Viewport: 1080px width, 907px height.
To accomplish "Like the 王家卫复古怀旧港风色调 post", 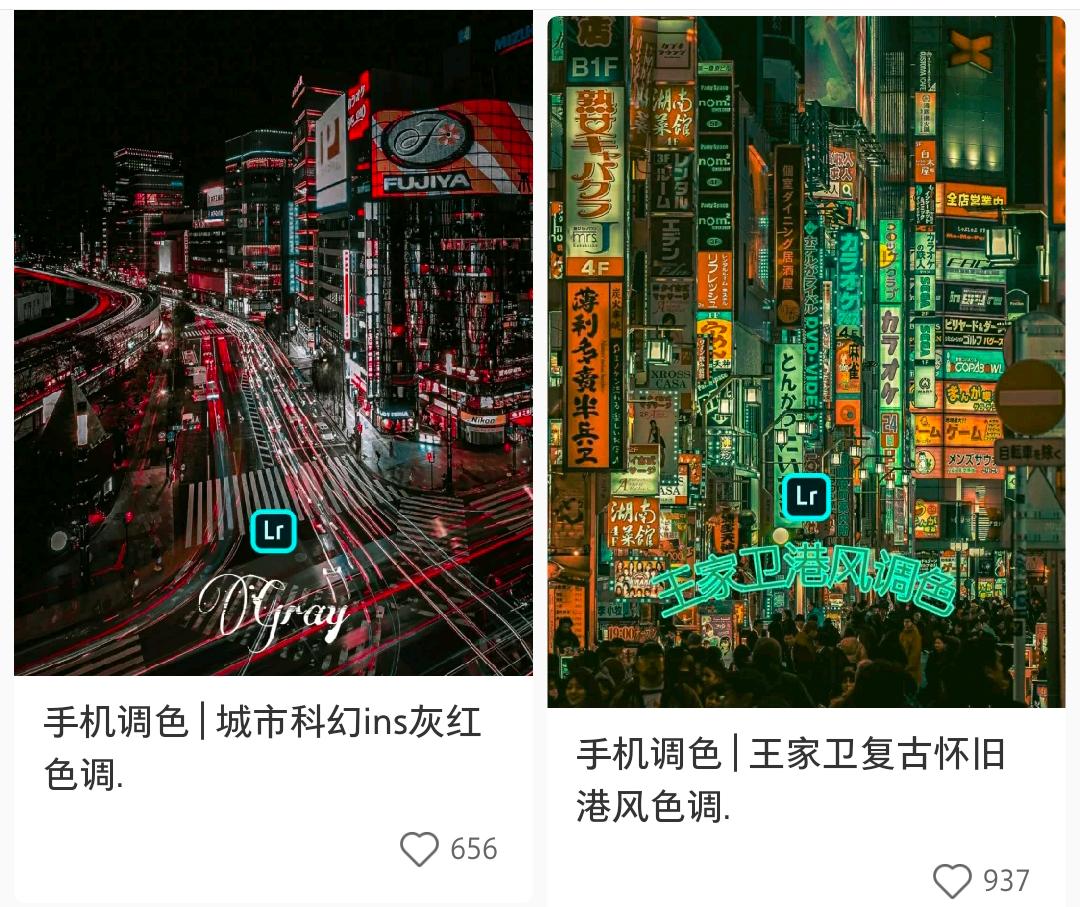I will [952, 881].
